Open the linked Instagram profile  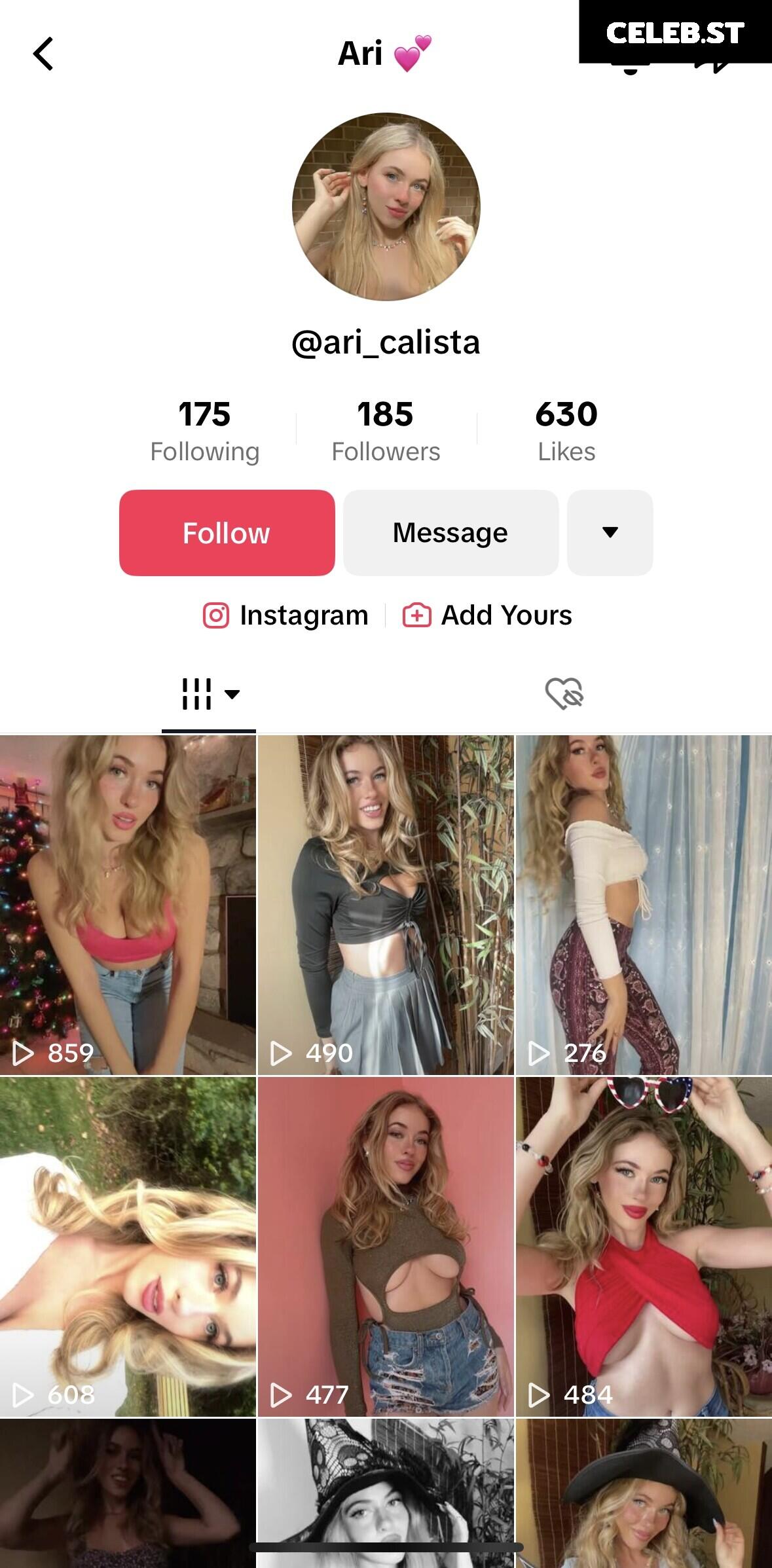point(285,615)
